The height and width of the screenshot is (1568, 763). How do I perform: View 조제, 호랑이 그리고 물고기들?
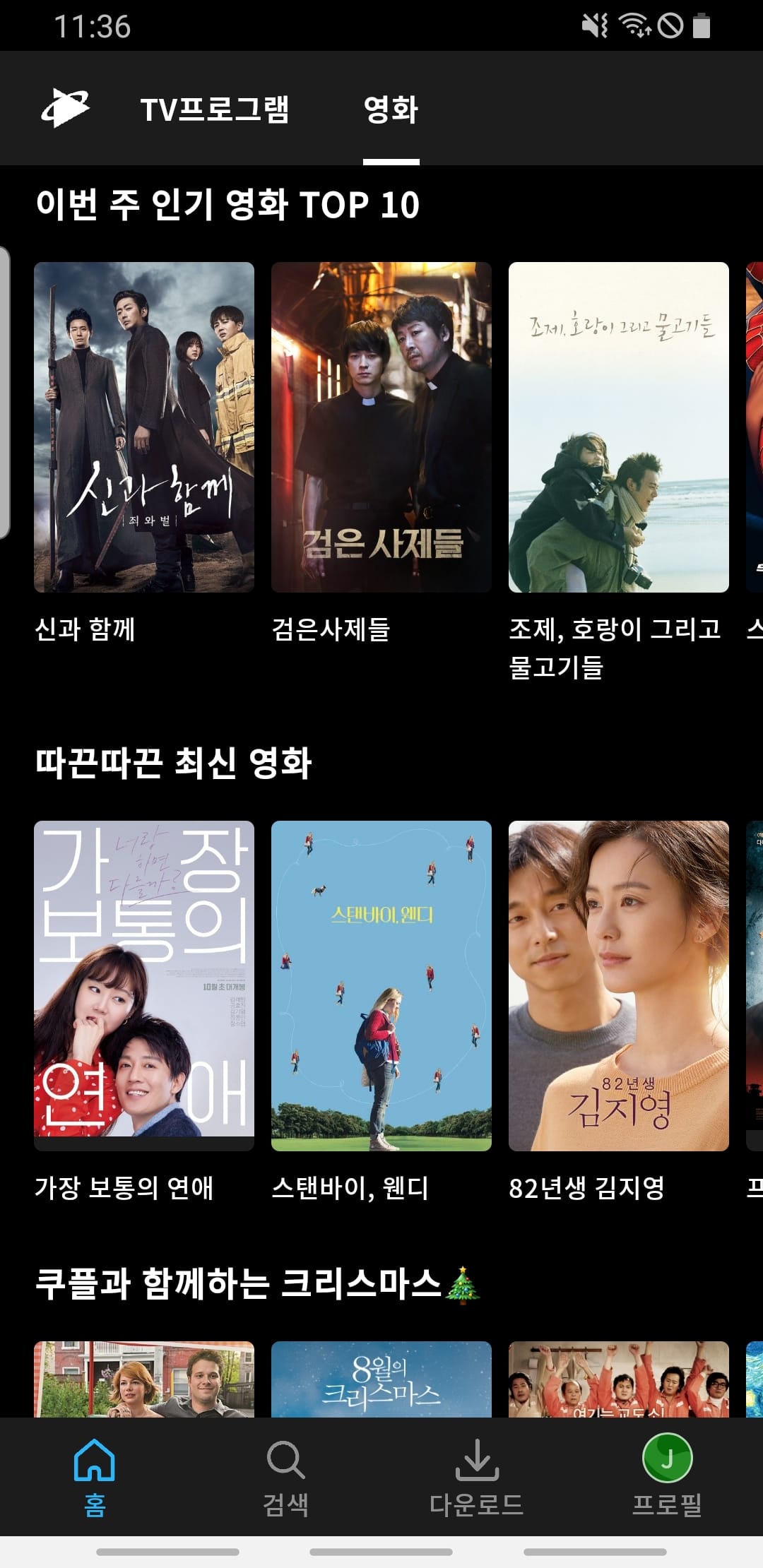point(619,427)
